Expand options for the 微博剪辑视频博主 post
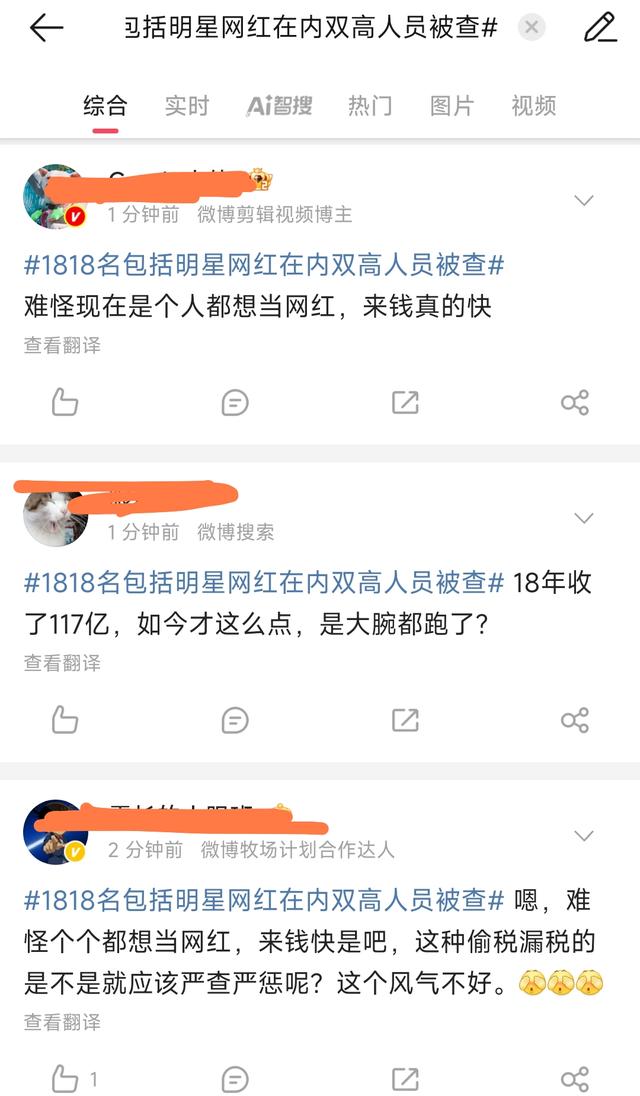640x1096 pixels. pos(584,201)
